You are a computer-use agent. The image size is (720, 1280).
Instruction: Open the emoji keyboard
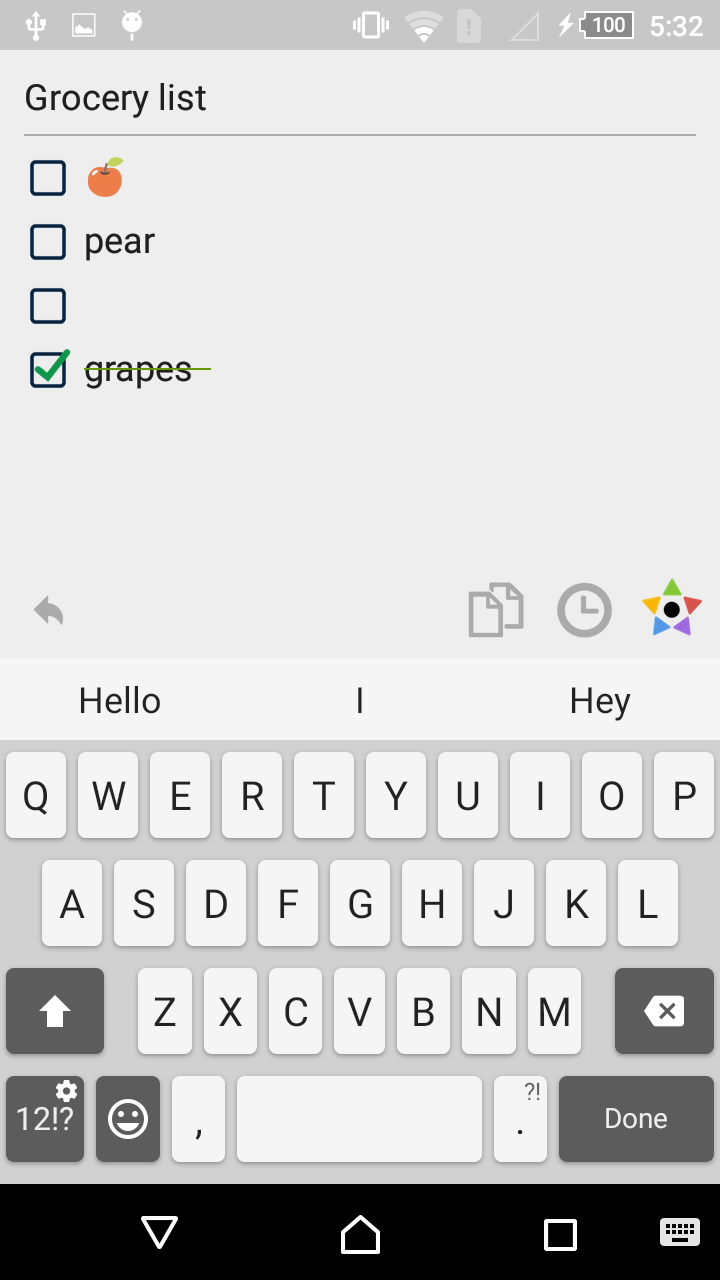[128, 1118]
